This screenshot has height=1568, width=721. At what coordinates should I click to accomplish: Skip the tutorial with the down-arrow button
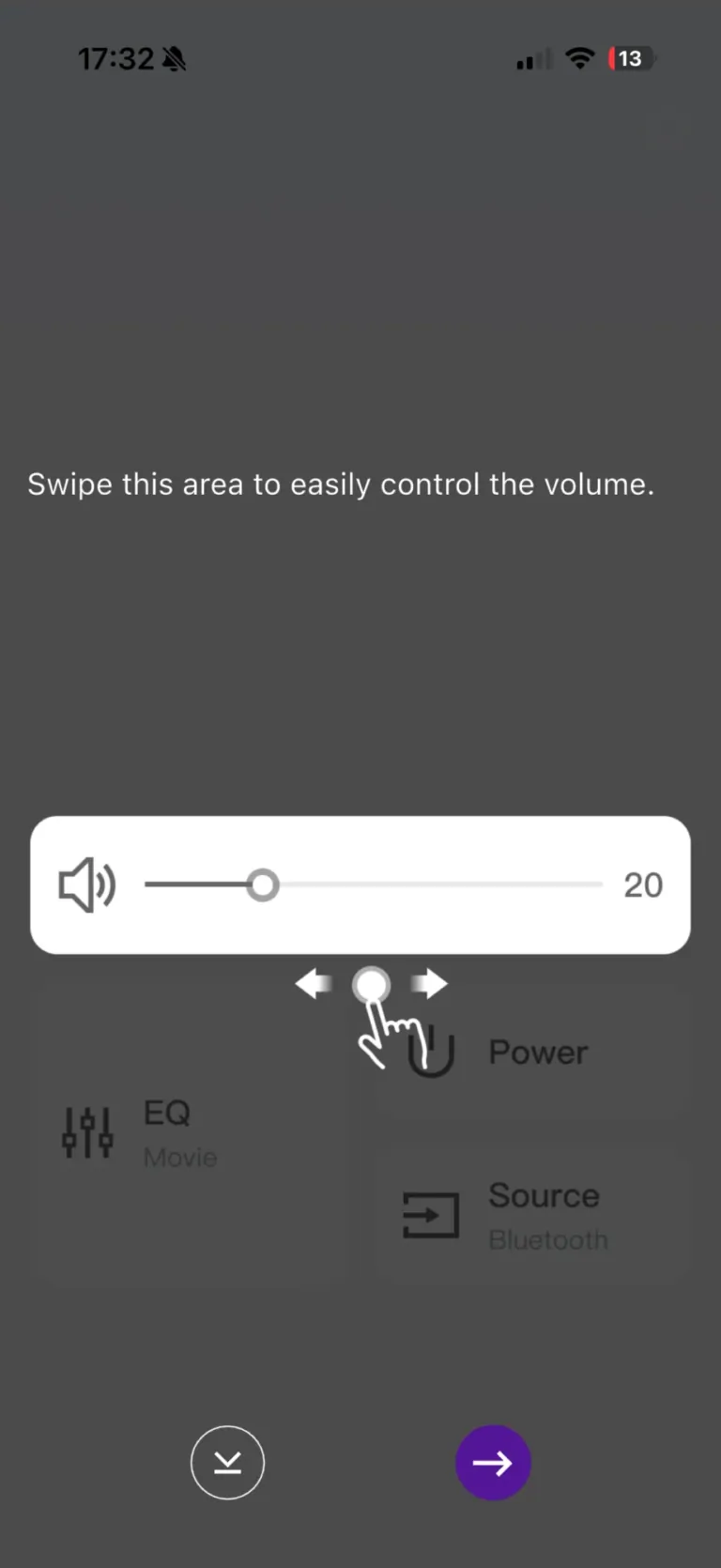(227, 1462)
